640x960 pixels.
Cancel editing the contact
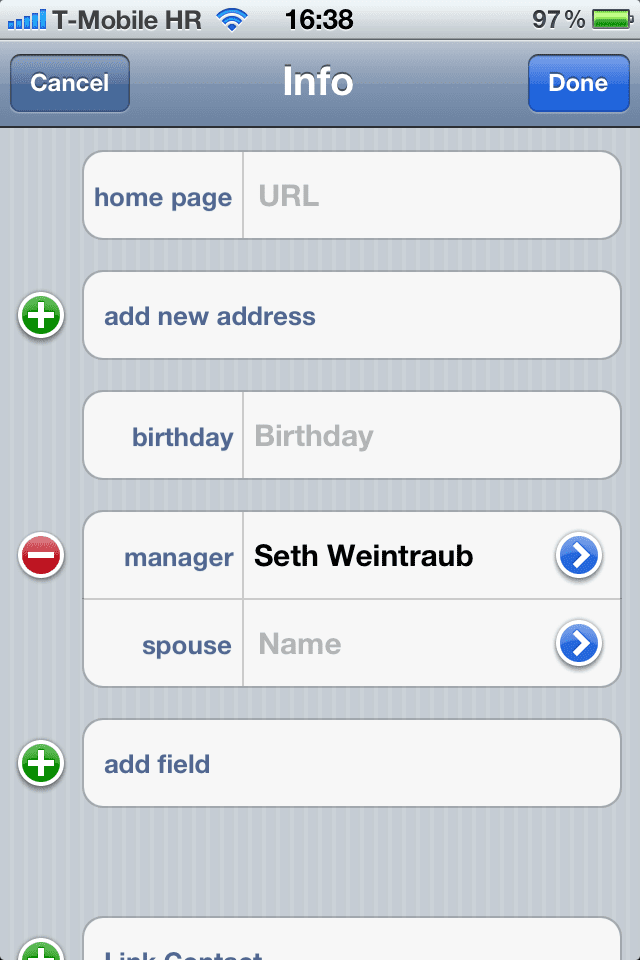tap(69, 83)
